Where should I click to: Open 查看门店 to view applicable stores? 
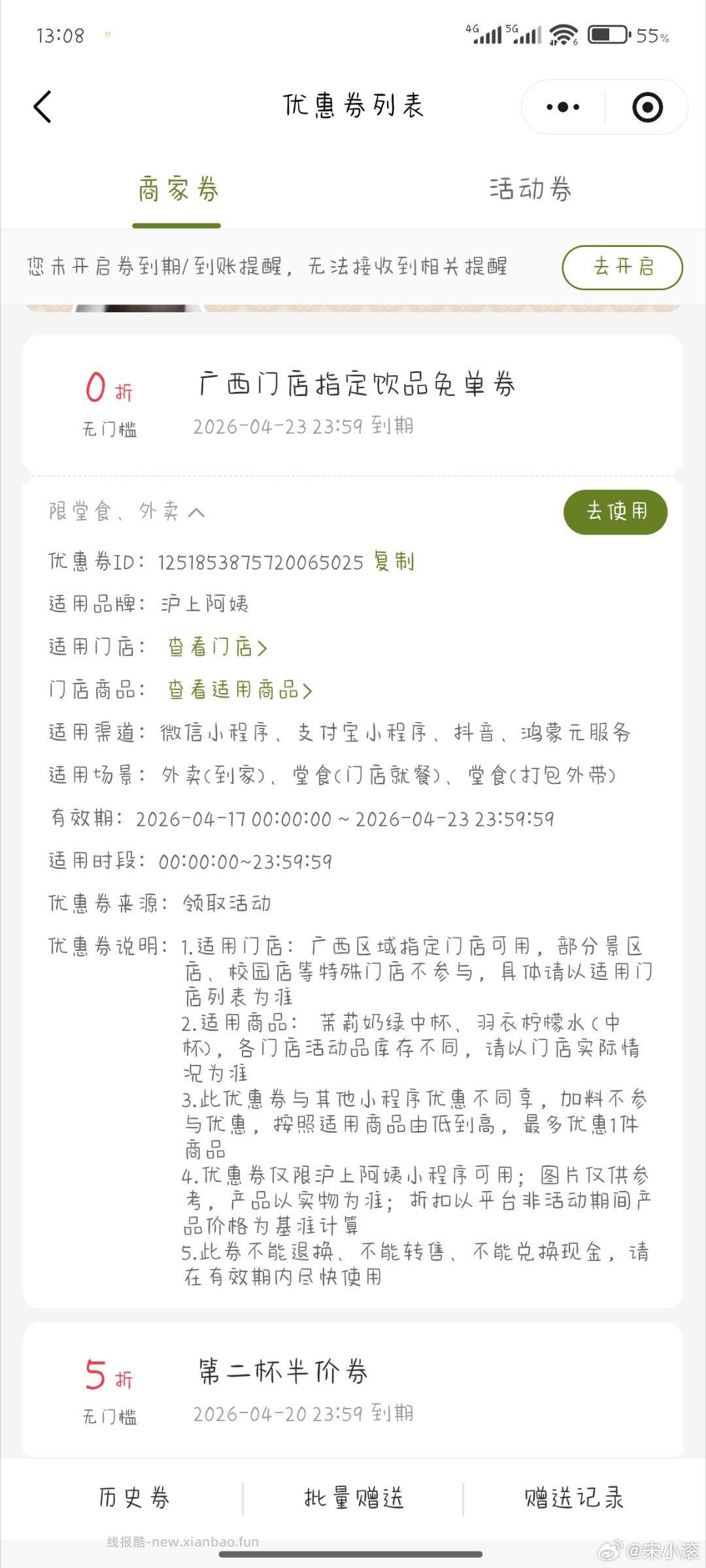point(216,647)
